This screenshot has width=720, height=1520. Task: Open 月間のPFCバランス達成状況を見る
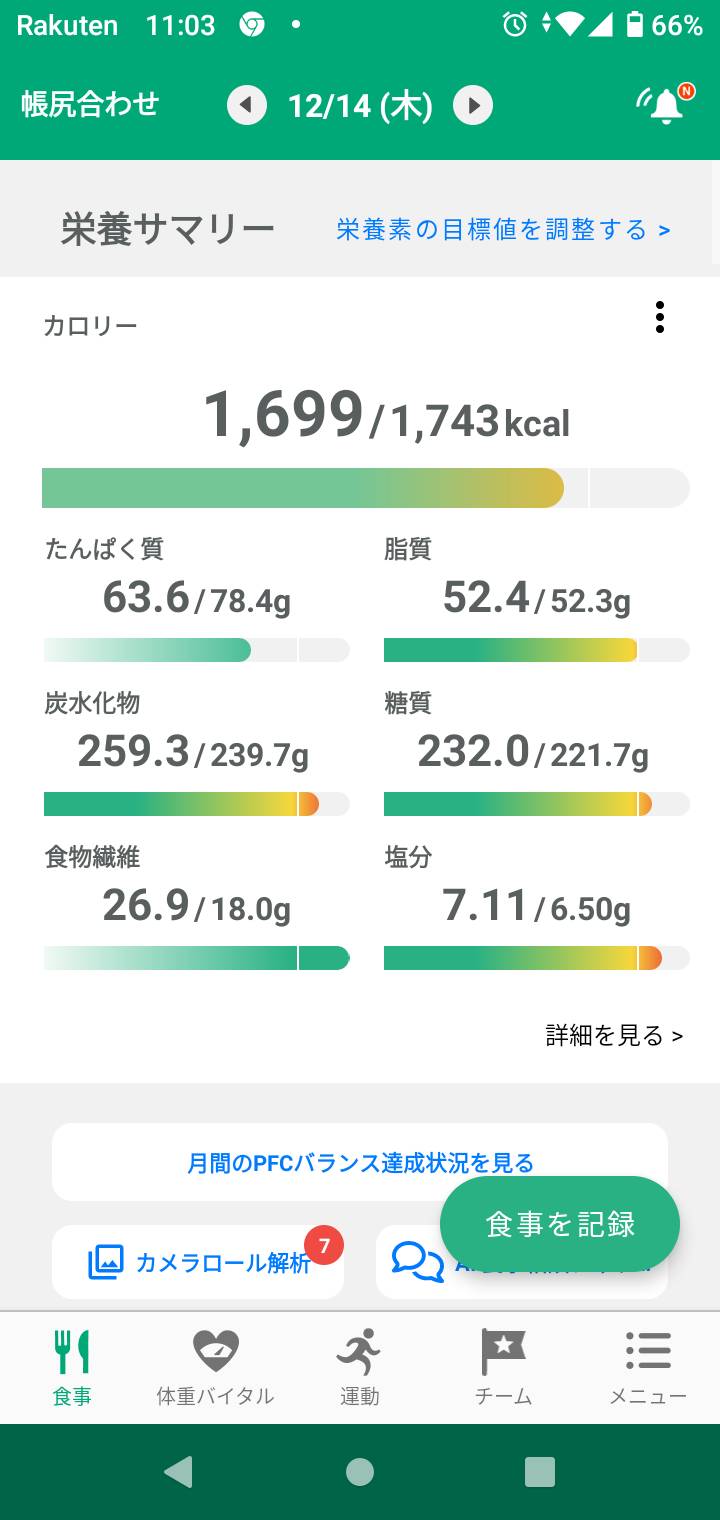360,1162
